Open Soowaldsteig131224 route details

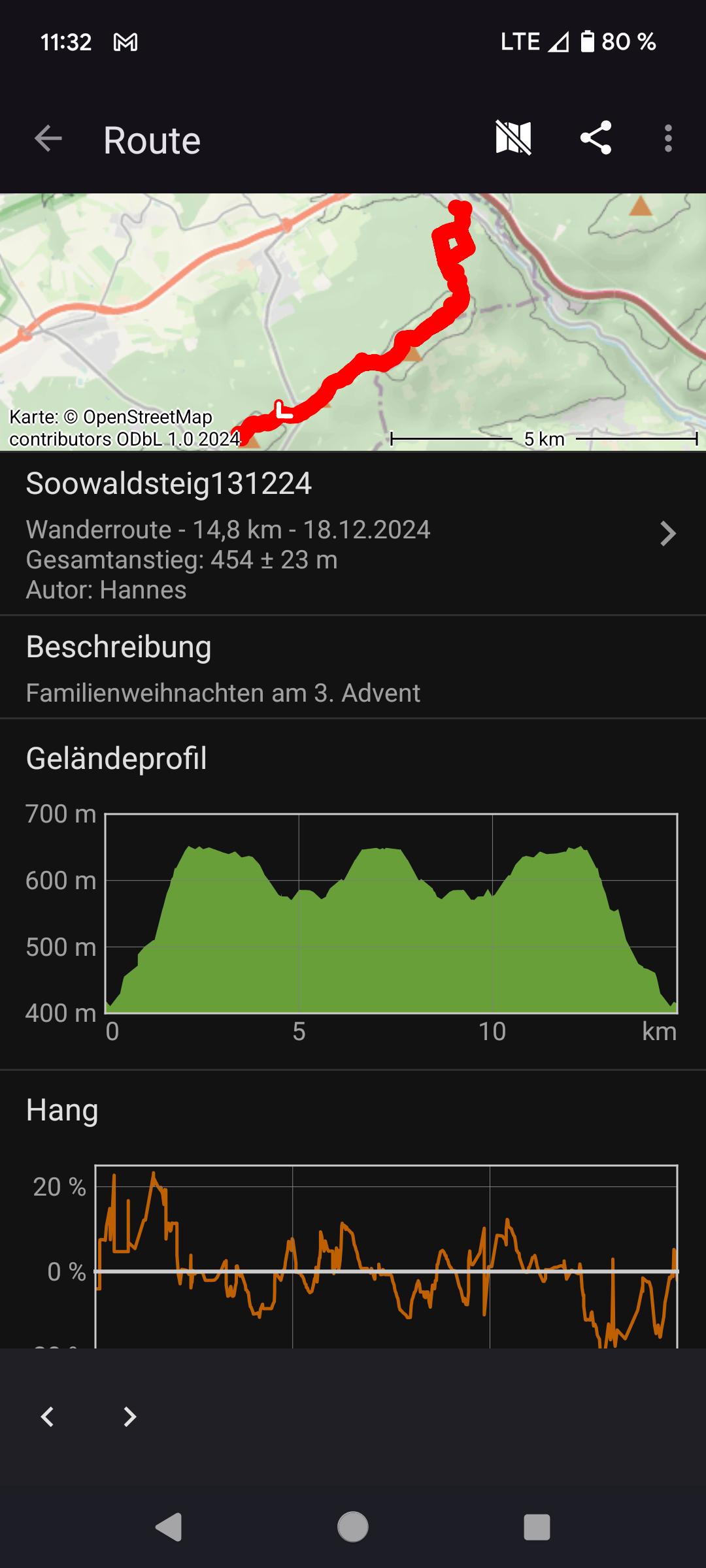coord(353,534)
